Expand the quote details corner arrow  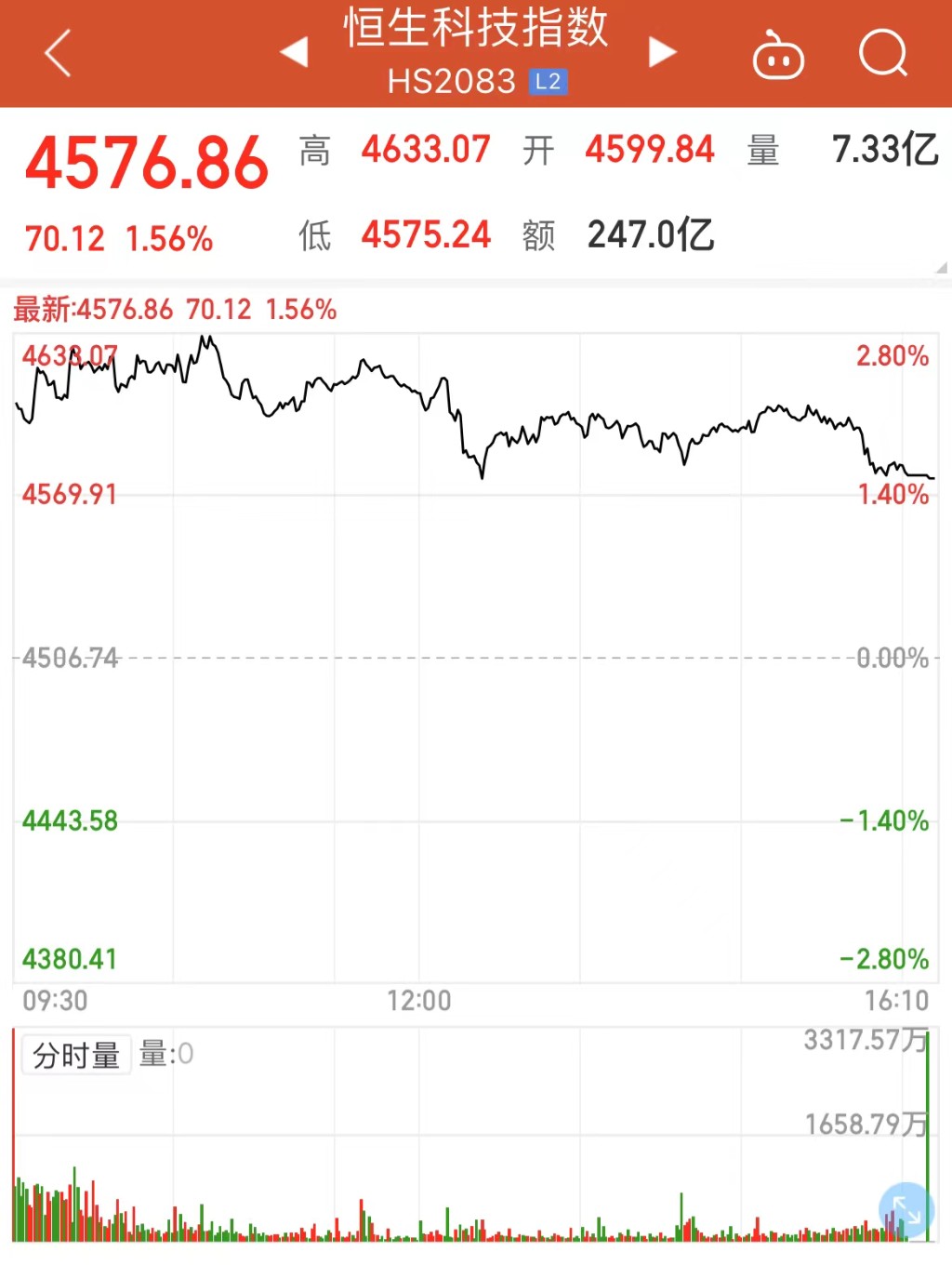(941, 268)
